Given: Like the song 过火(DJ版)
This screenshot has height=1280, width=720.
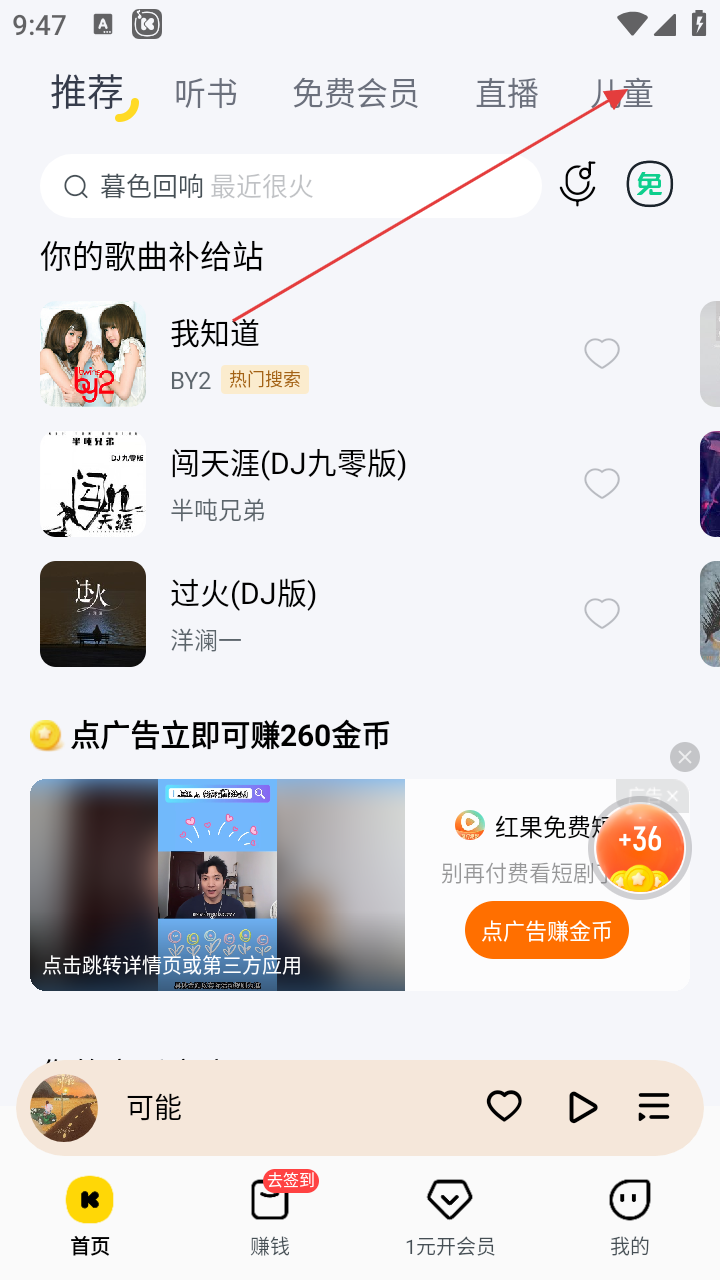Looking at the screenshot, I should (x=602, y=613).
